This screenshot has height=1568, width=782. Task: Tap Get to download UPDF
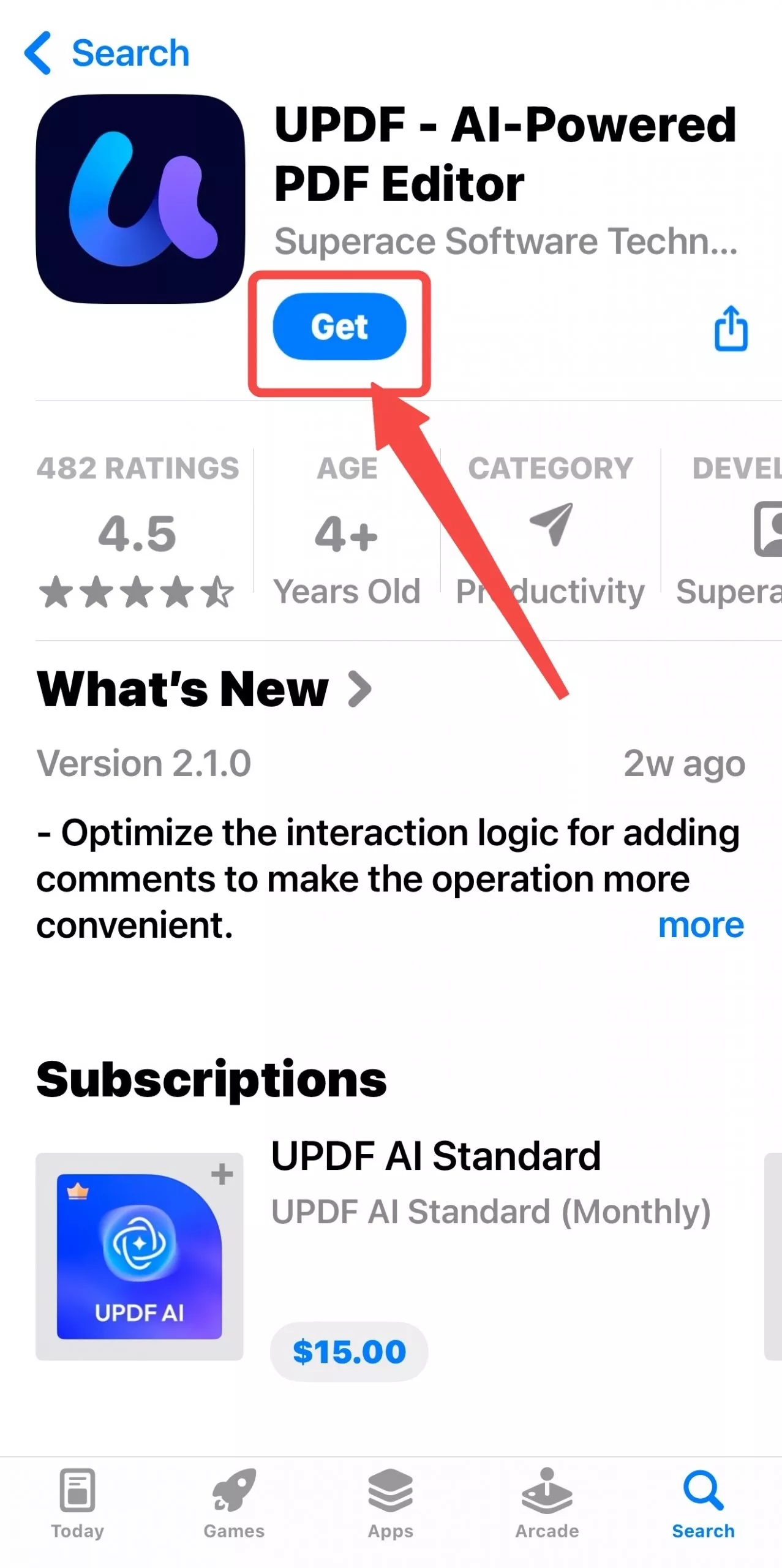(x=339, y=326)
